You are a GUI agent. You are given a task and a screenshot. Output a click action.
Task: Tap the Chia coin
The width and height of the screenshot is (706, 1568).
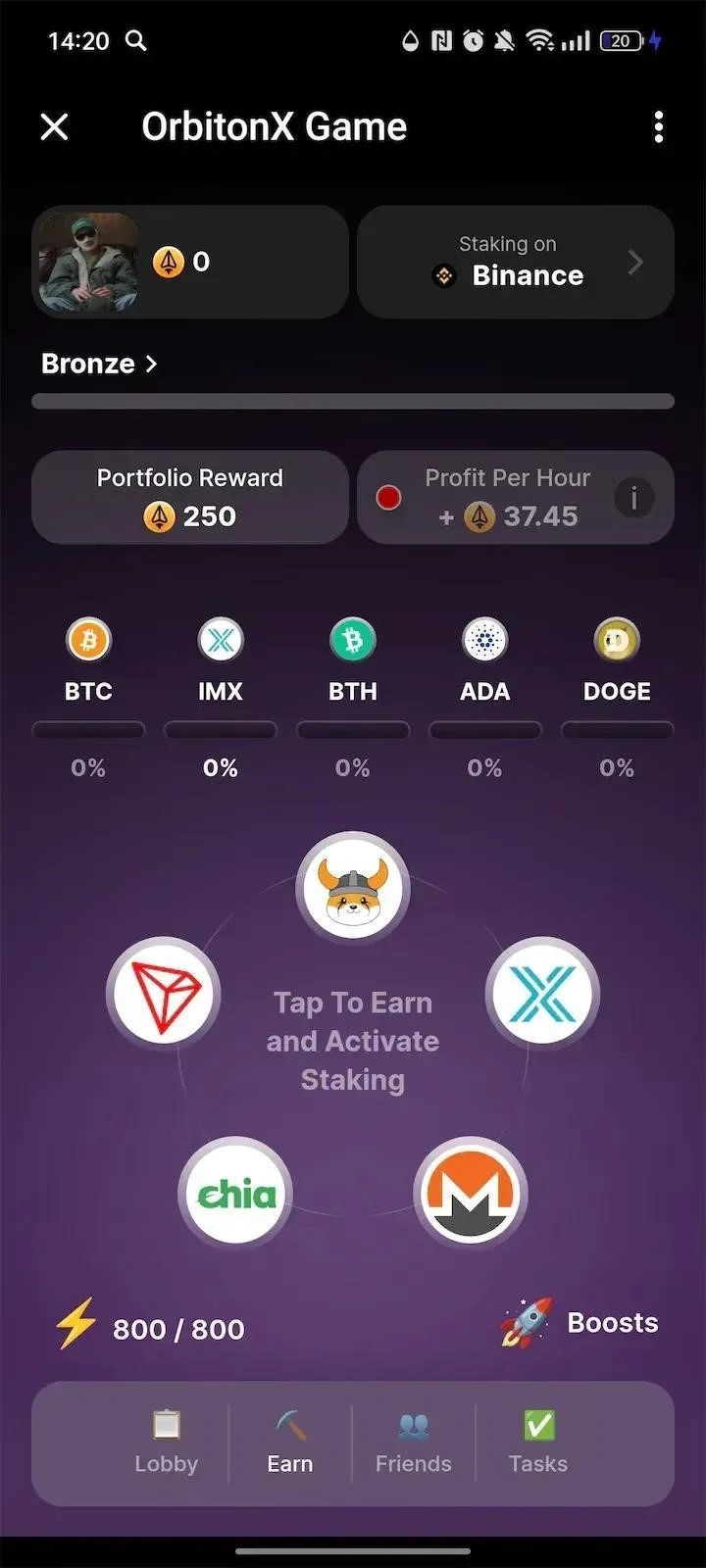[235, 1192]
